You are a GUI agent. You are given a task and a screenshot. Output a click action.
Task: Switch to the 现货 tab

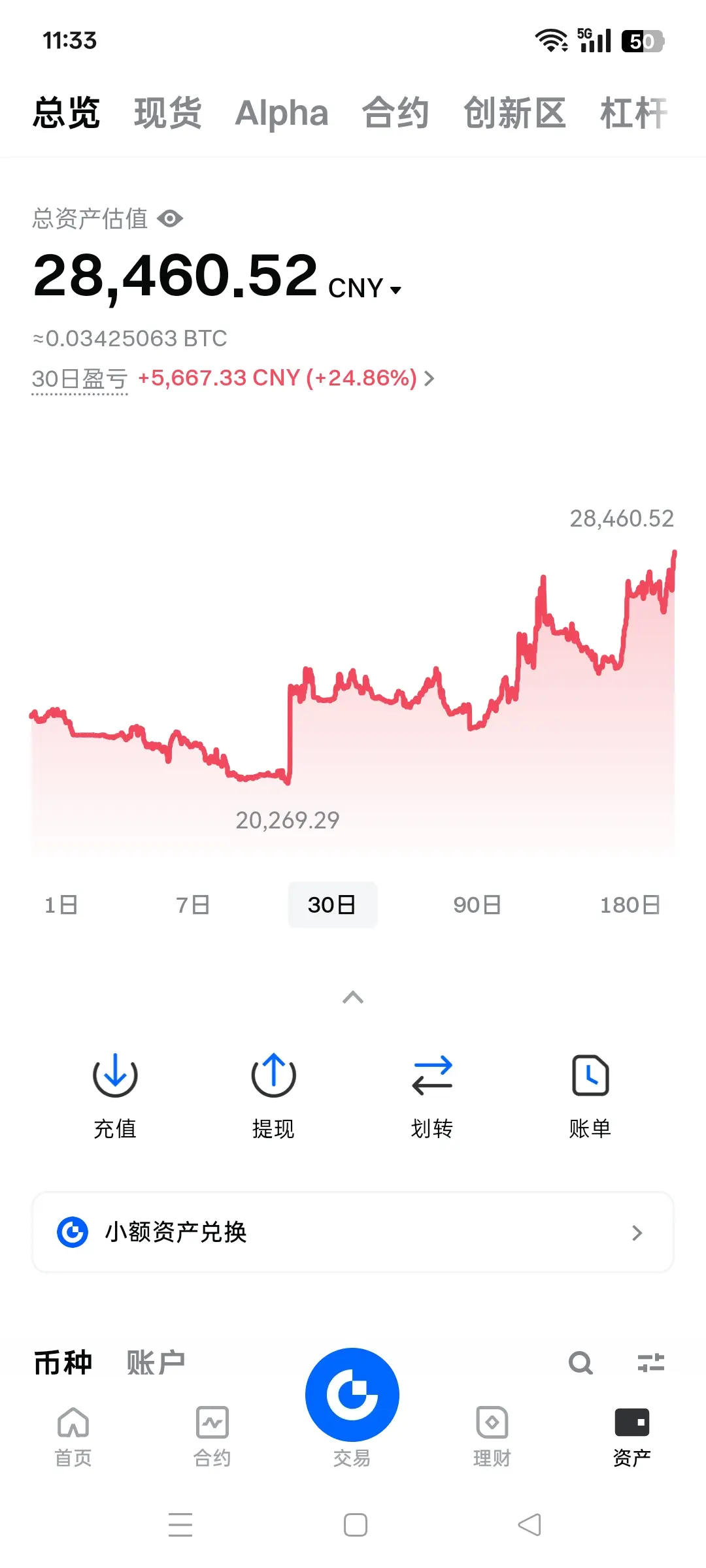[167, 113]
